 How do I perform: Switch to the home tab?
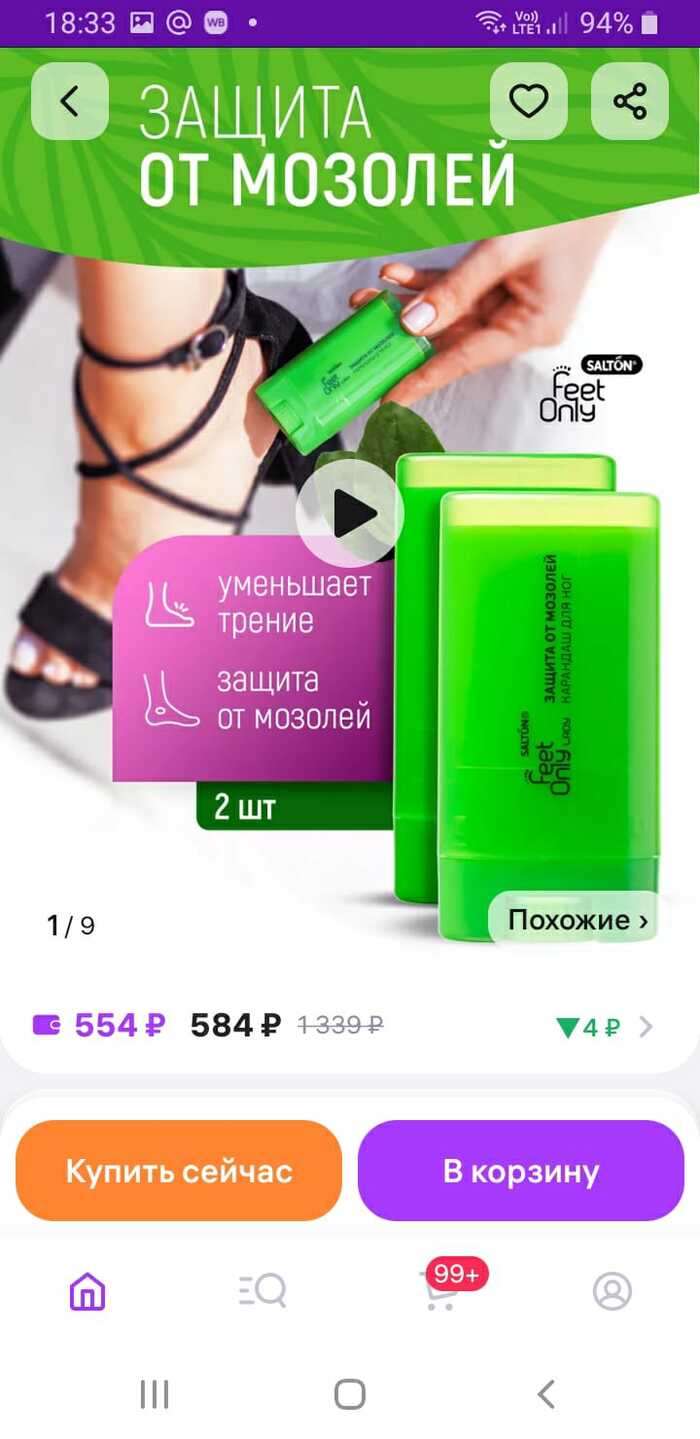tap(87, 1292)
